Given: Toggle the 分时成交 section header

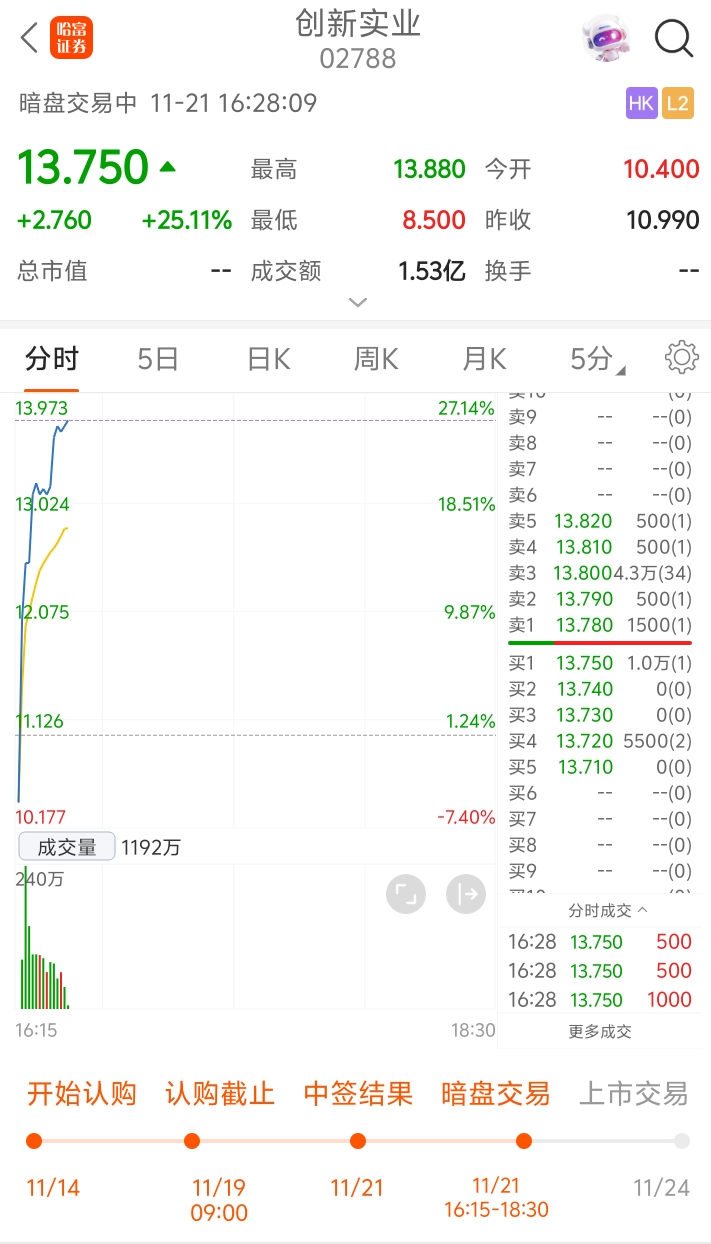Looking at the screenshot, I should (607, 911).
